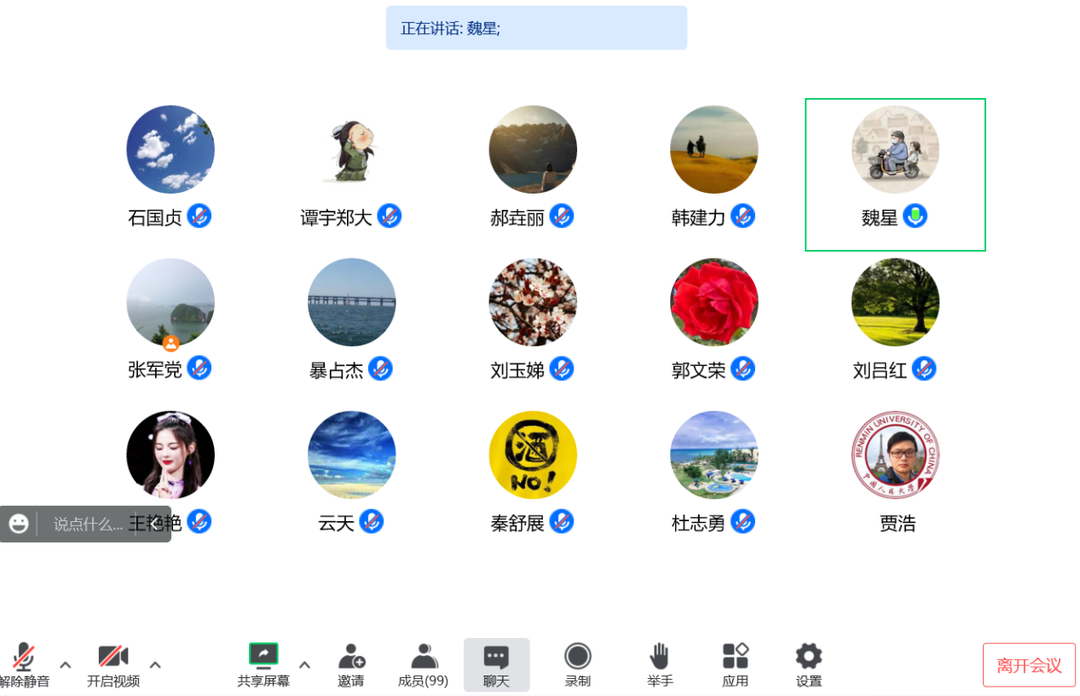Open the 应用 apps menu
This screenshot has width=1080, height=696.
coord(735,664)
